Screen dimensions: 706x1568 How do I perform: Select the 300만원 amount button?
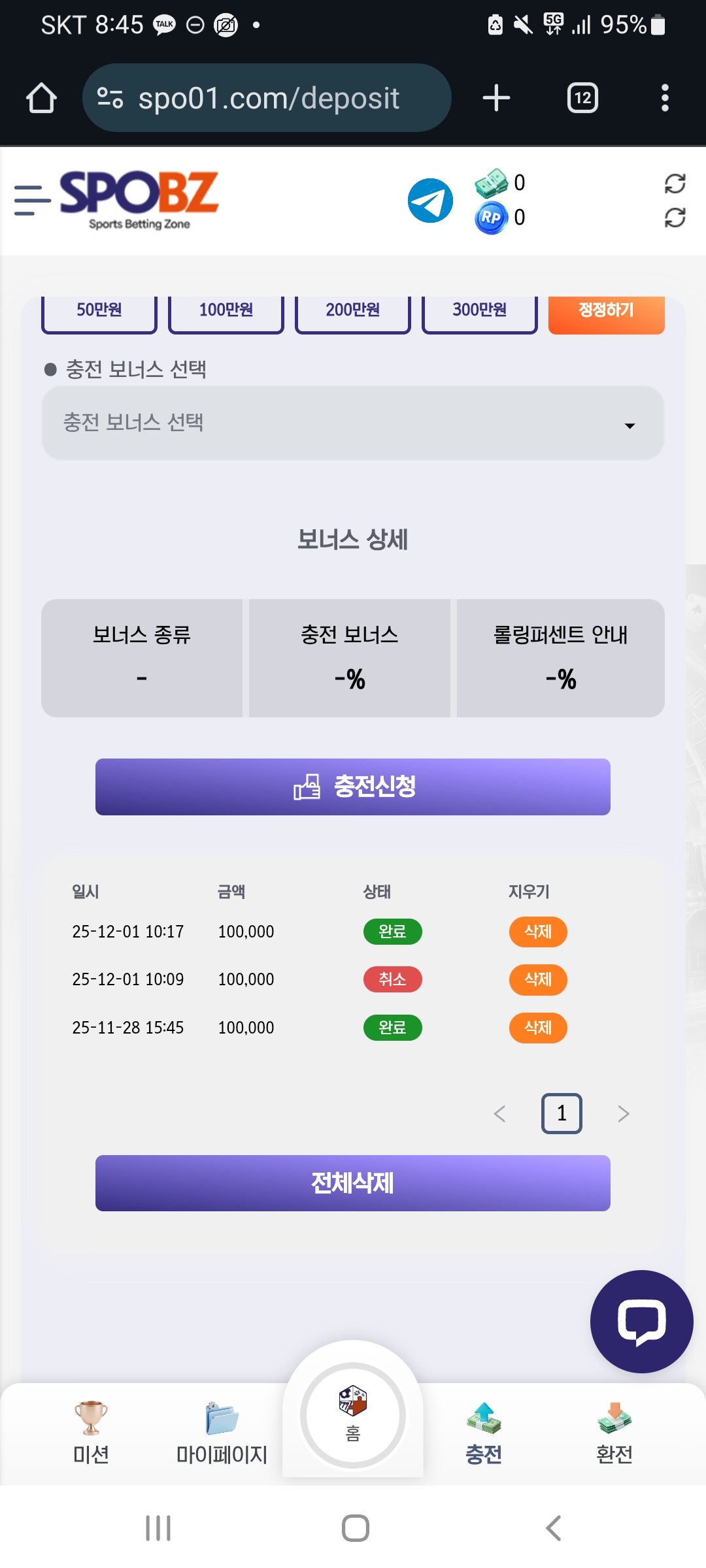(480, 312)
